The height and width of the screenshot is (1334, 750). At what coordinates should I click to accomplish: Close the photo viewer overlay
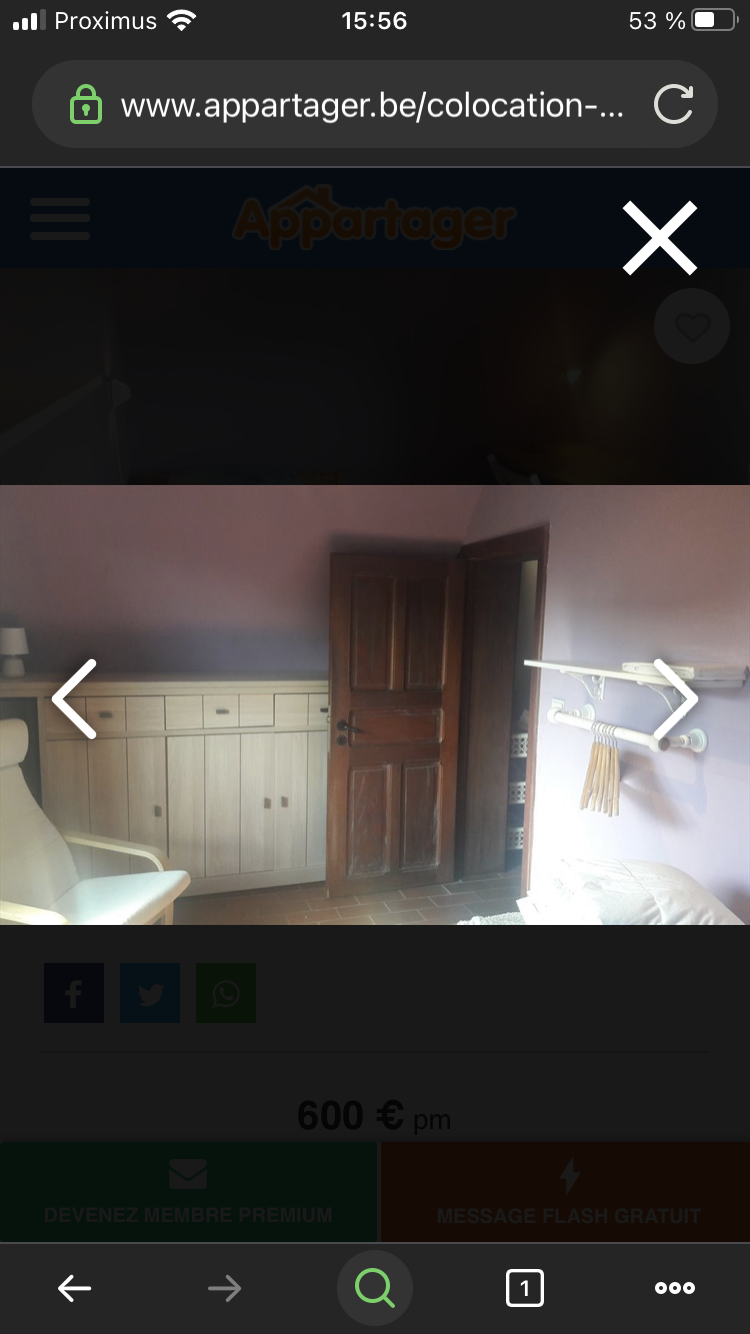[x=660, y=238]
